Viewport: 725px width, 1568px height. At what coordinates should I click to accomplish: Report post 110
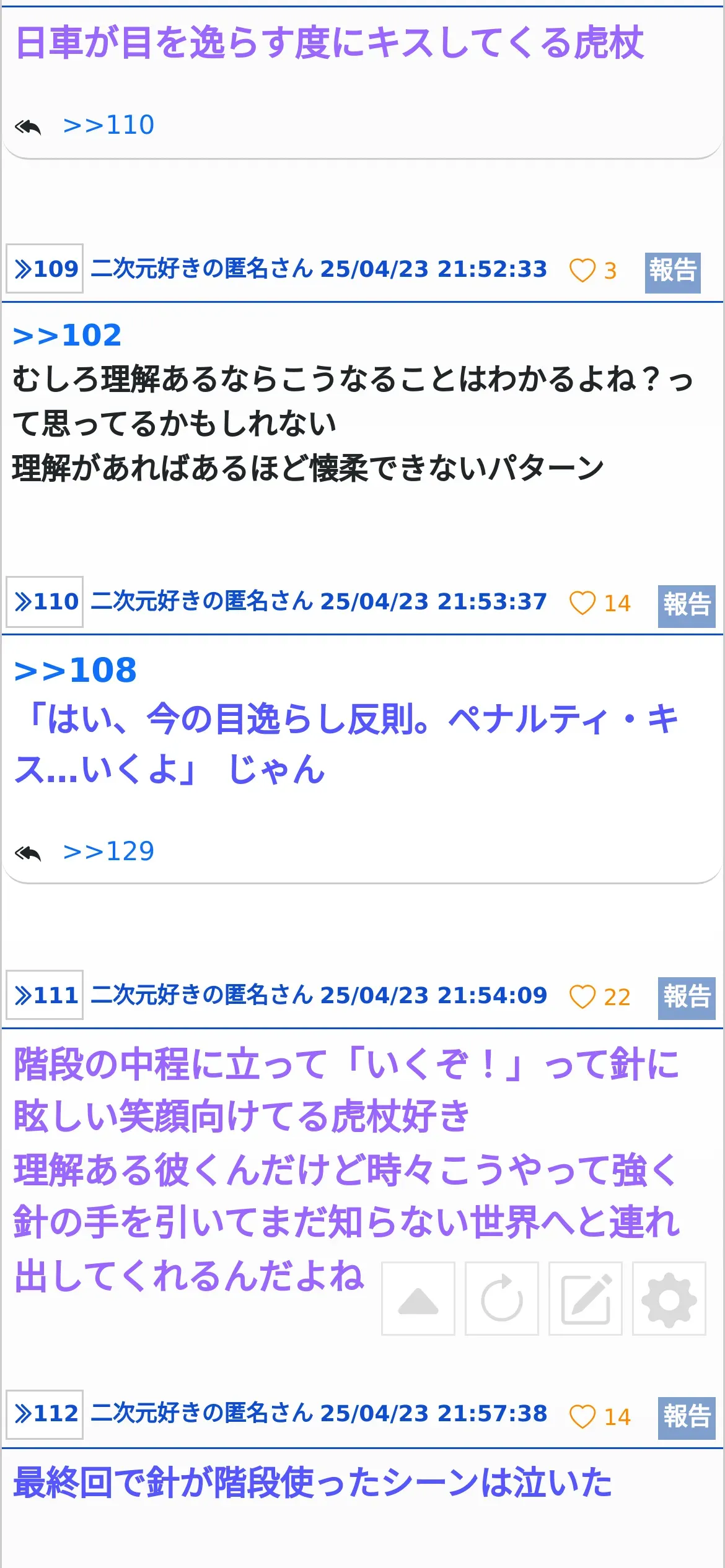coord(686,605)
